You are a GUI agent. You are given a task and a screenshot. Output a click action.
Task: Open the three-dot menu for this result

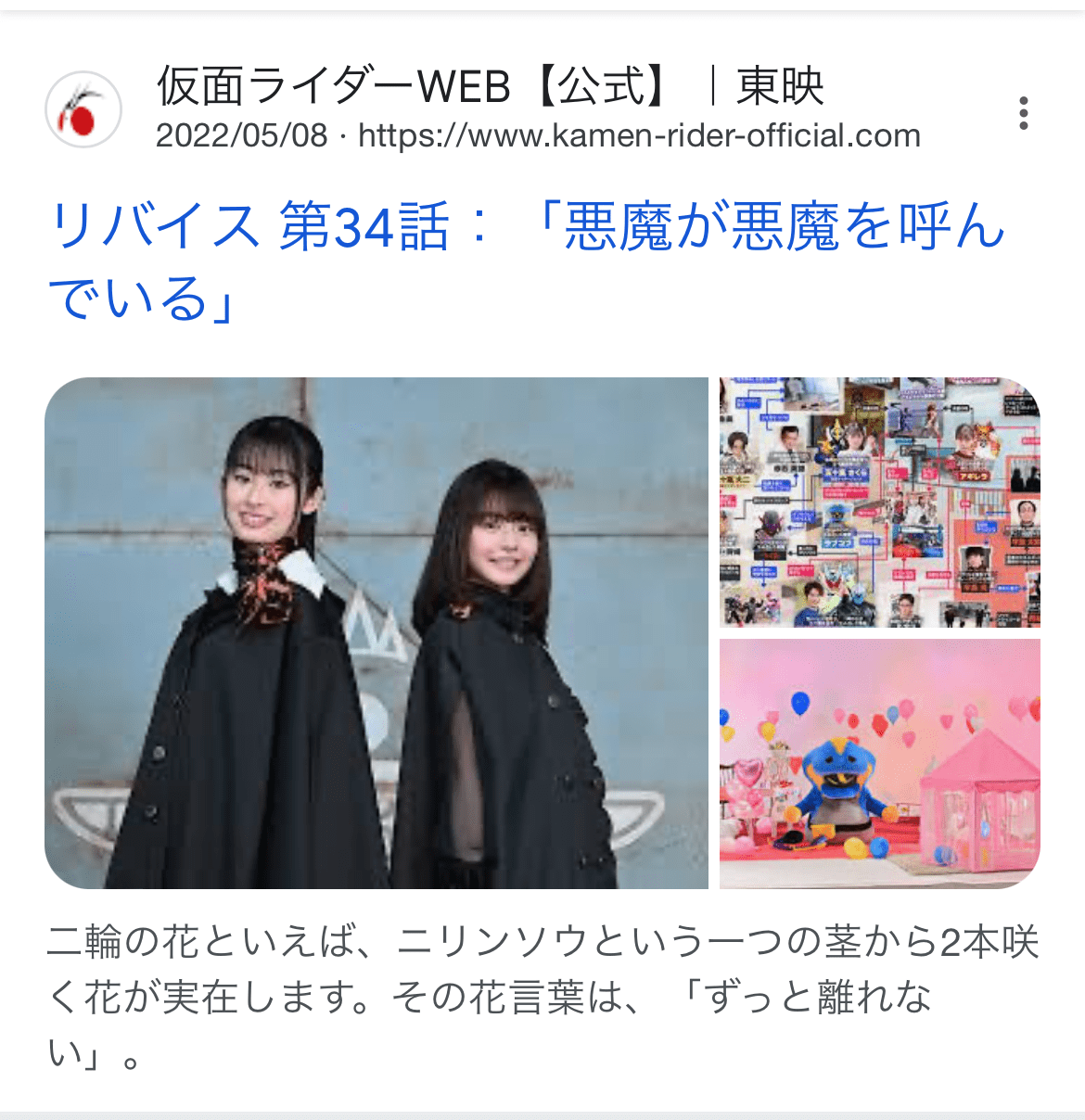pyautogui.click(x=1023, y=113)
